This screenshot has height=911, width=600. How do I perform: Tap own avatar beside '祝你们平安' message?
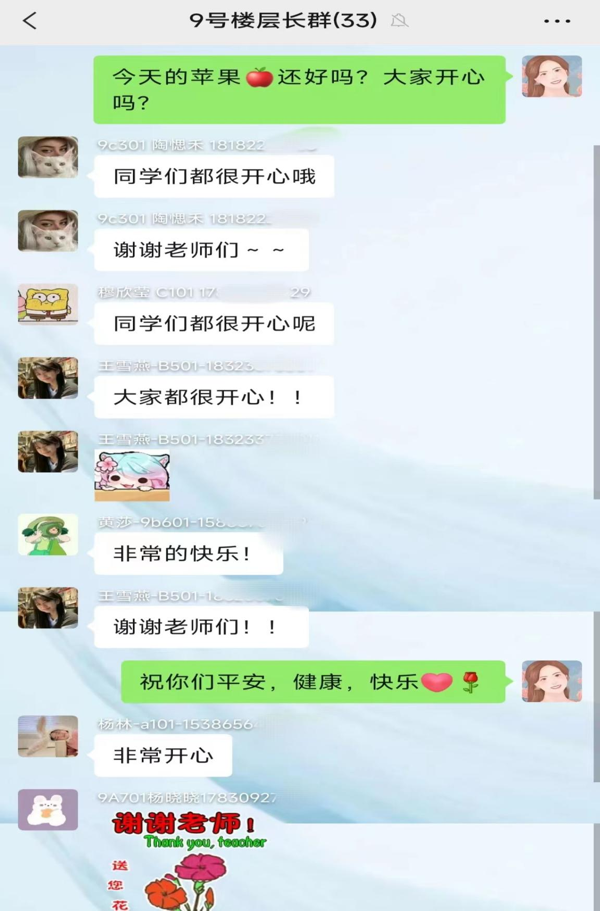[x=551, y=681]
